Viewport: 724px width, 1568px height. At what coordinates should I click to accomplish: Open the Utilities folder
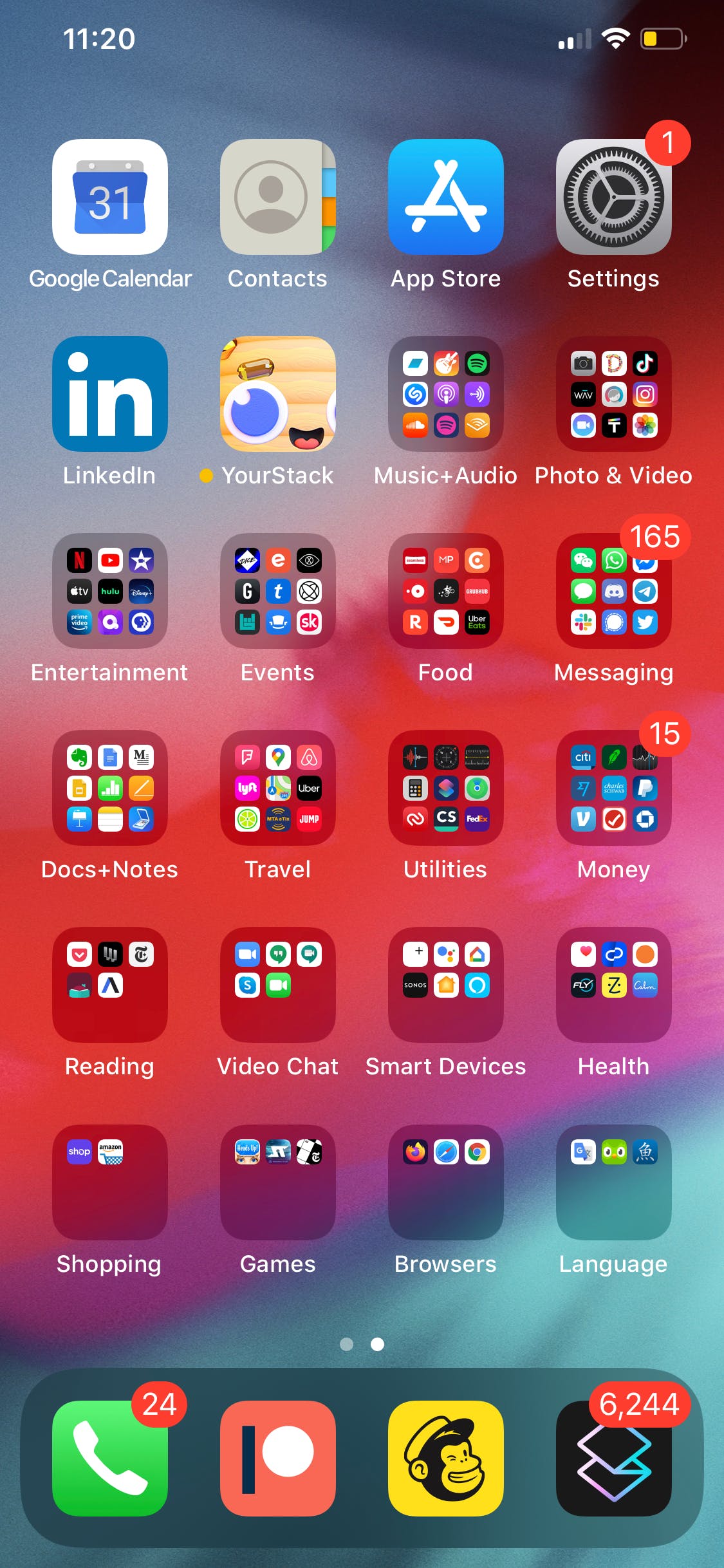(445, 788)
